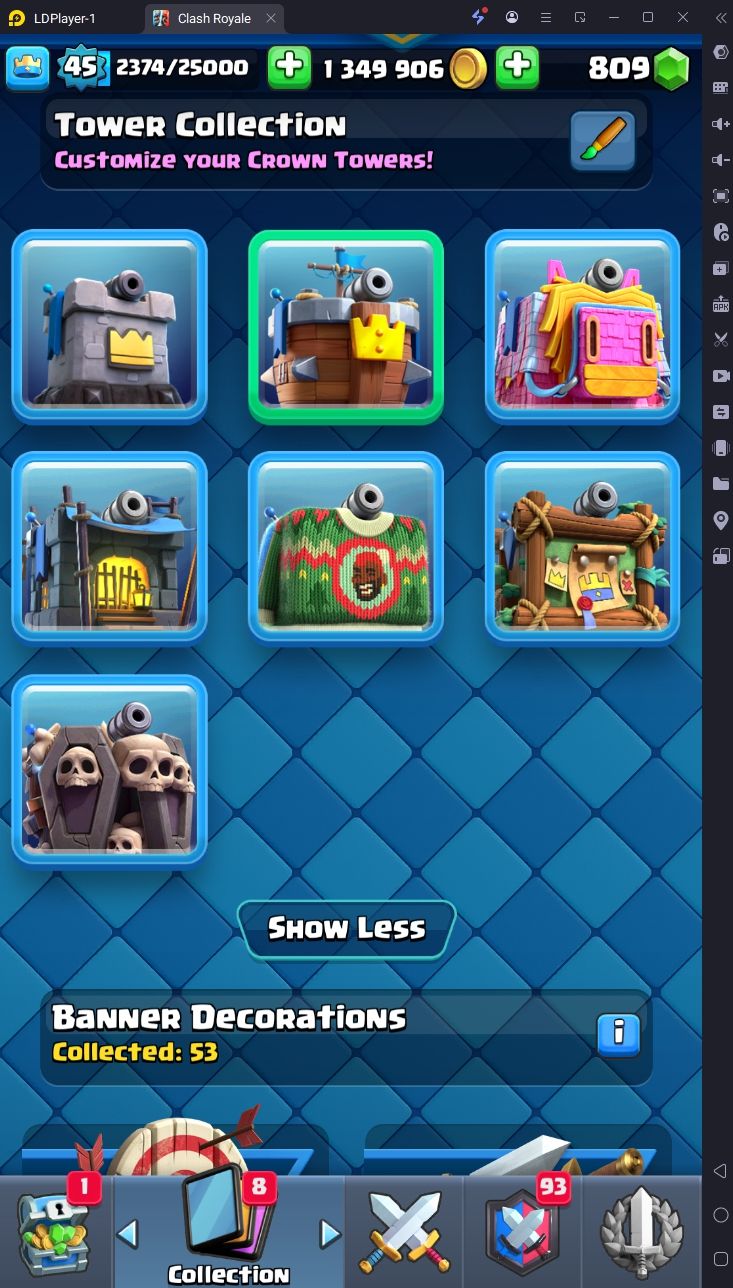Screen dimensions: 733x1288
Task: Open the gems shop via the gem icon
Action: [x=671, y=68]
